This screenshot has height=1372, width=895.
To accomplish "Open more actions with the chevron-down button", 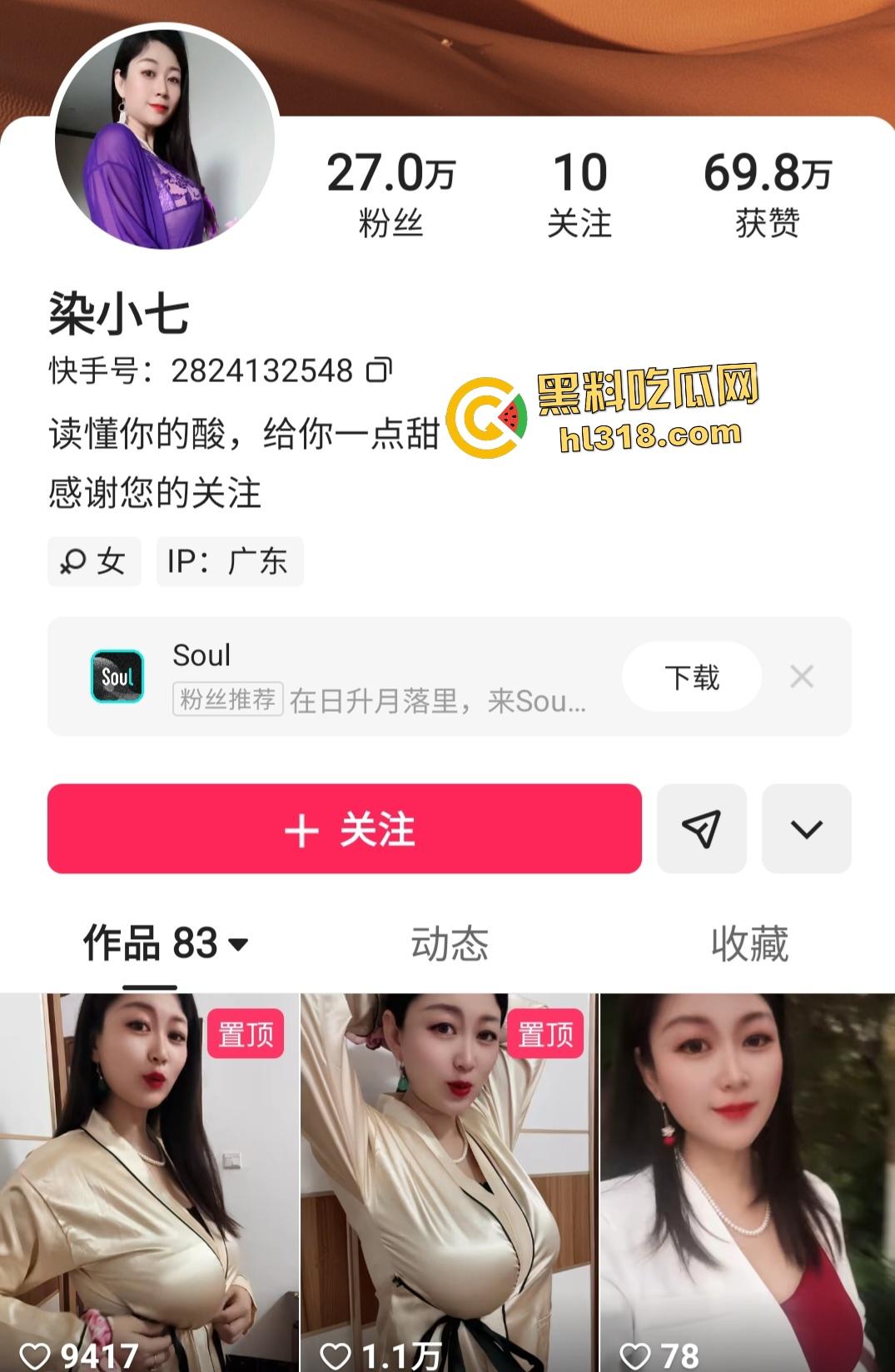I will [x=803, y=829].
